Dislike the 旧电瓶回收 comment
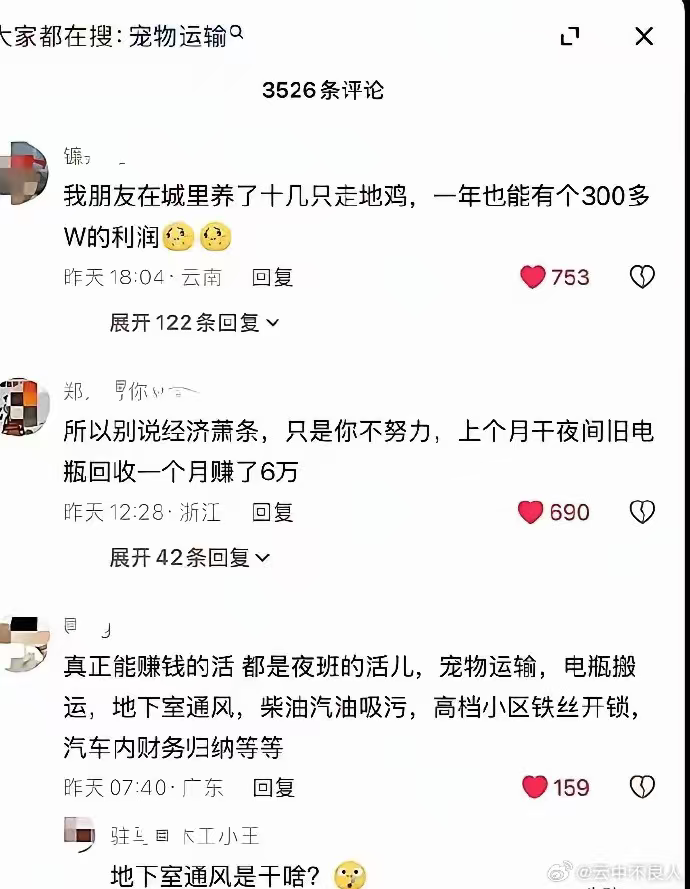The image size is (690, 889). point(641,512)
